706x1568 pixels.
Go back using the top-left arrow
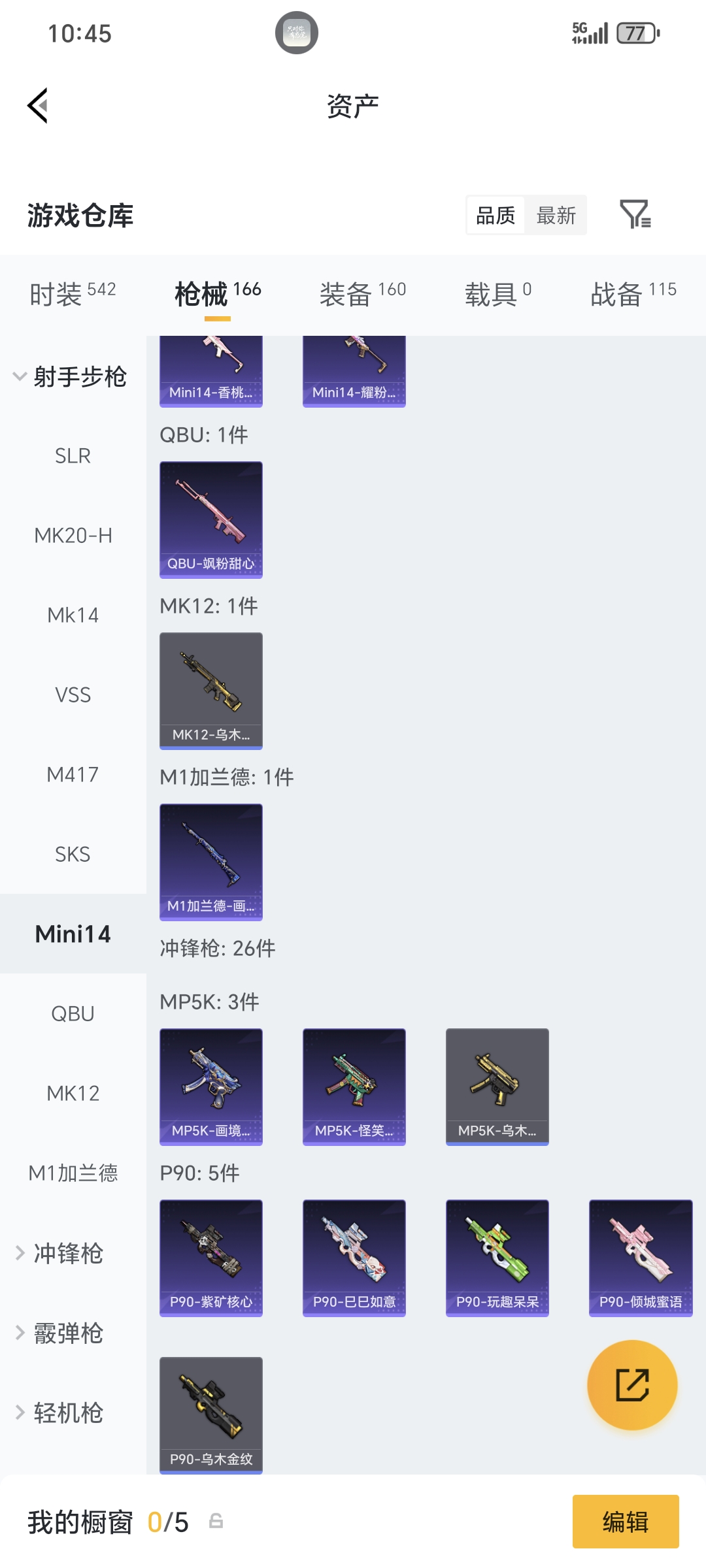click(x=38, y=105)
